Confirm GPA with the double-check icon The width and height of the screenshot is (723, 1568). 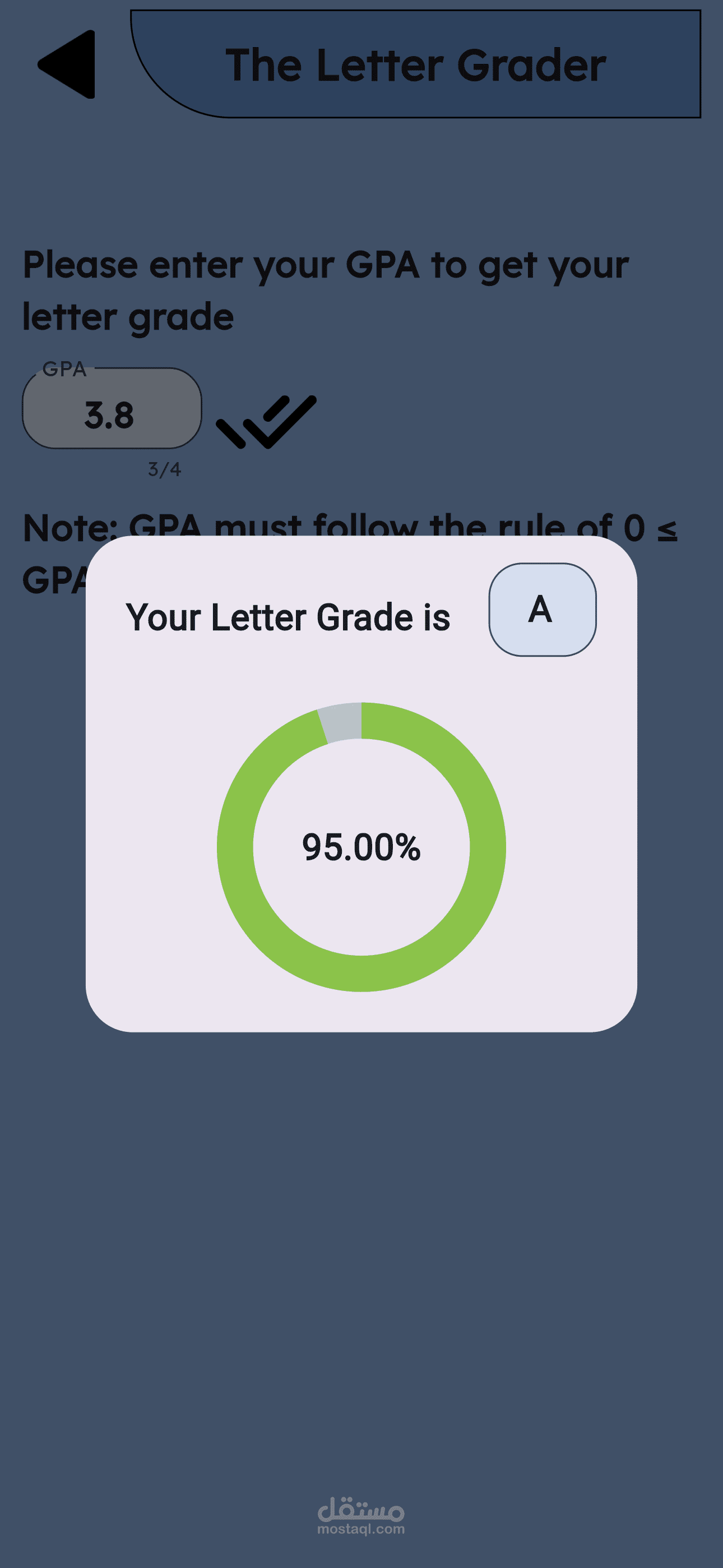(267, 421)
